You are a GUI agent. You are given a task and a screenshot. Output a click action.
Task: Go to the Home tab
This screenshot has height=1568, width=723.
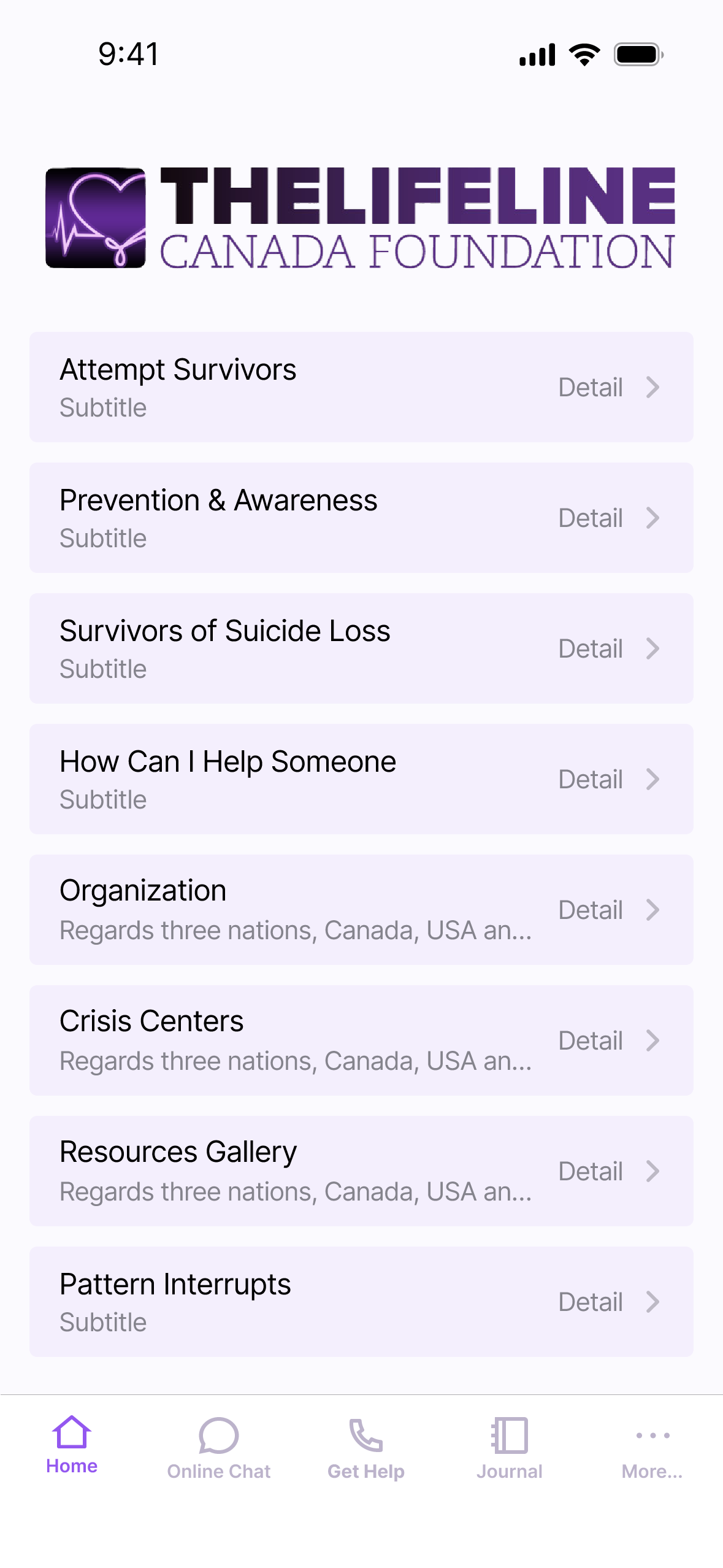point(72,1445)
